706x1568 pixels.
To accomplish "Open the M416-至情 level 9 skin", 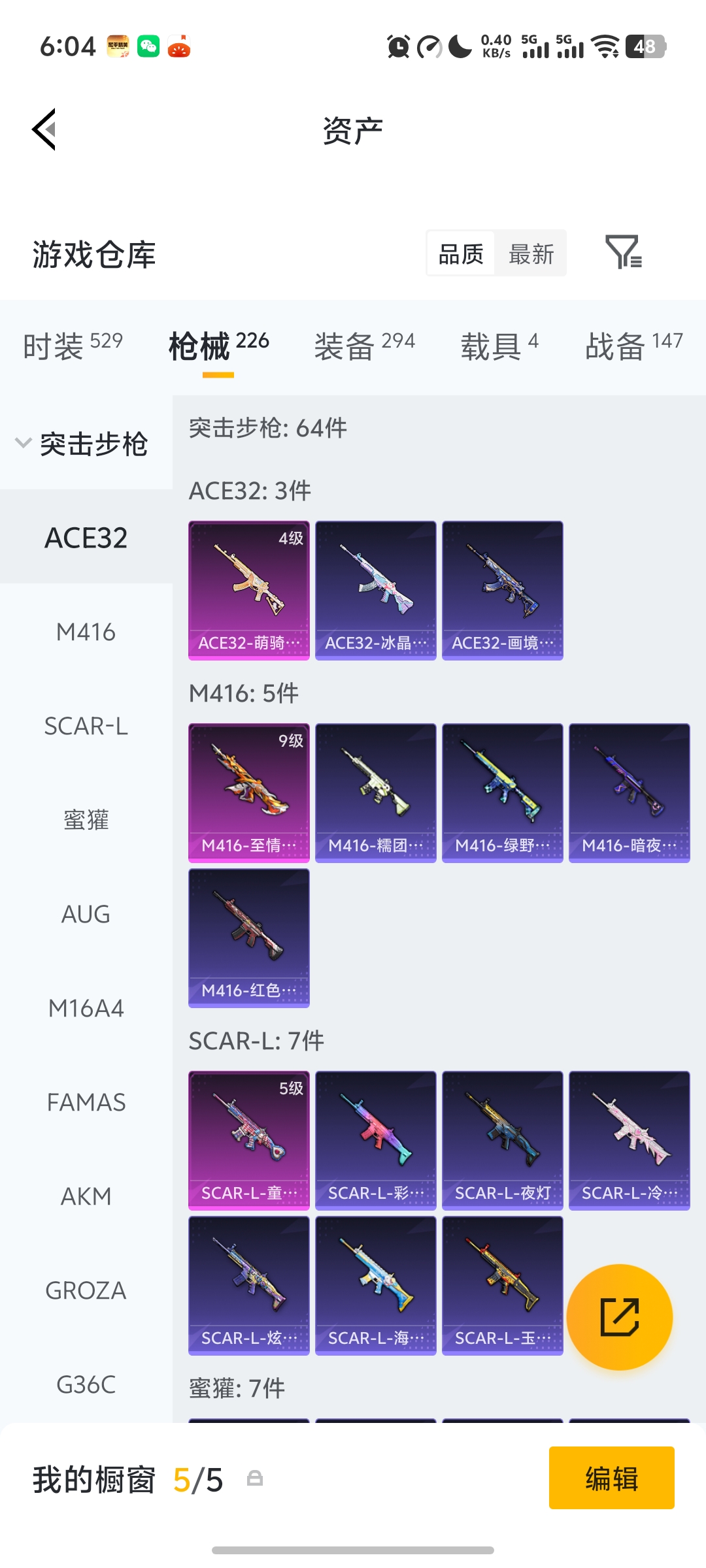I will pos(248,792).
